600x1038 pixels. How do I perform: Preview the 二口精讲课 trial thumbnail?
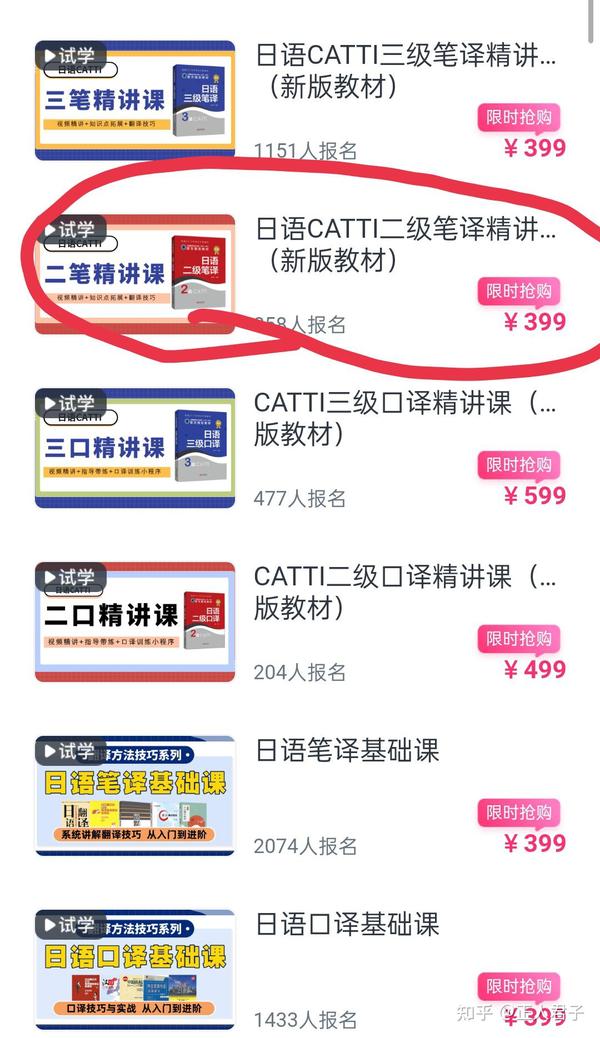tap(135, 622)
